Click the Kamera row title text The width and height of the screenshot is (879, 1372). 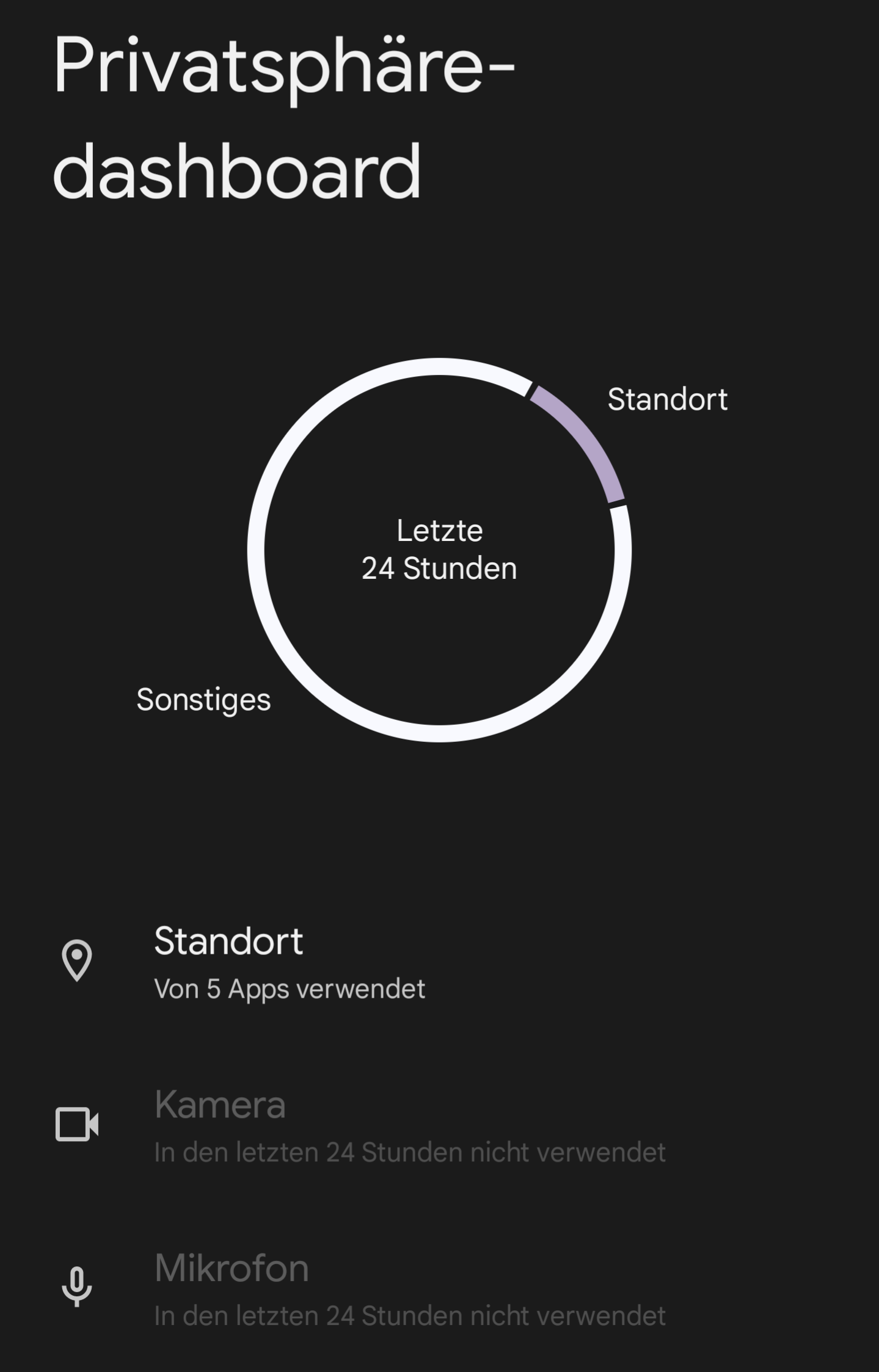(x=220, y=1105)
